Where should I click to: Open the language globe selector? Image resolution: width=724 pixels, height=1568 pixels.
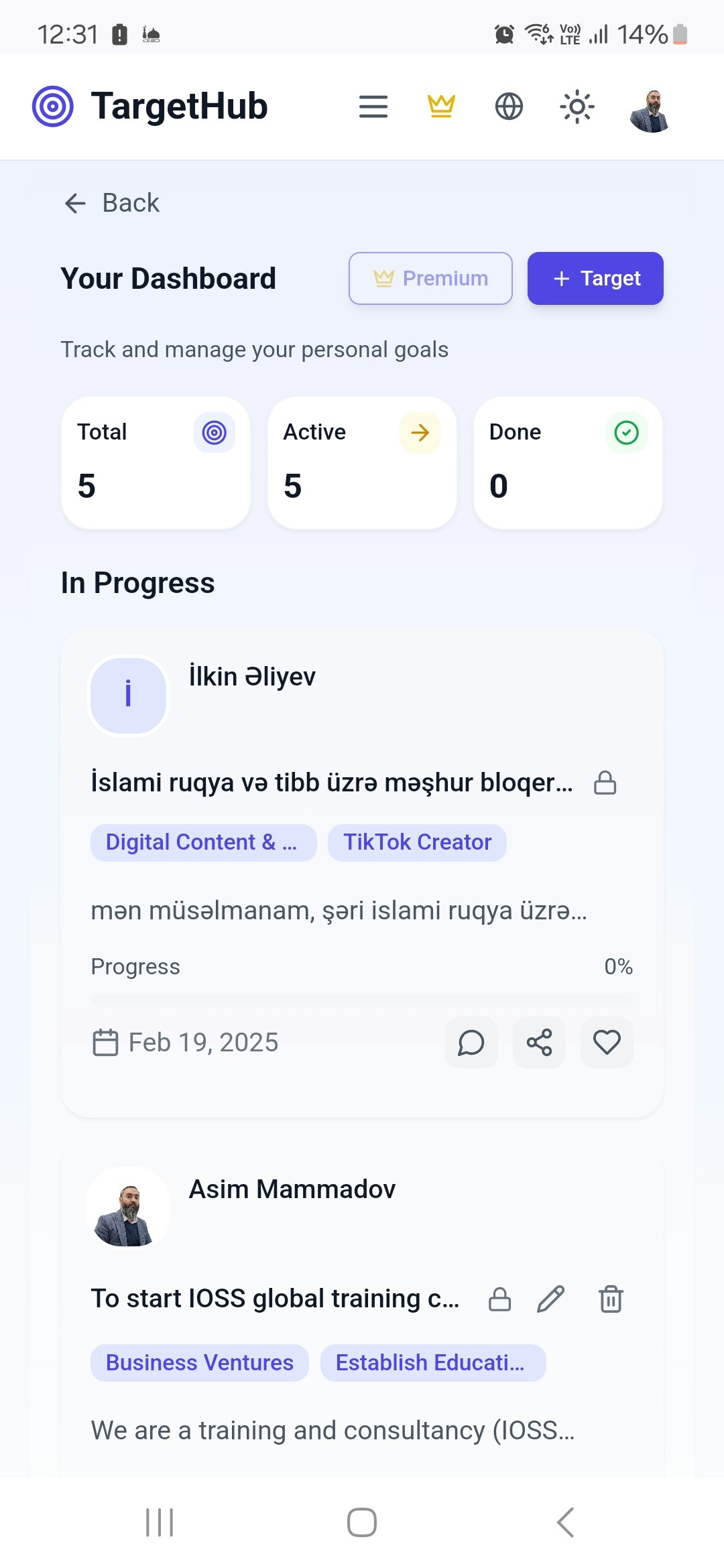(x=509, y=107)
